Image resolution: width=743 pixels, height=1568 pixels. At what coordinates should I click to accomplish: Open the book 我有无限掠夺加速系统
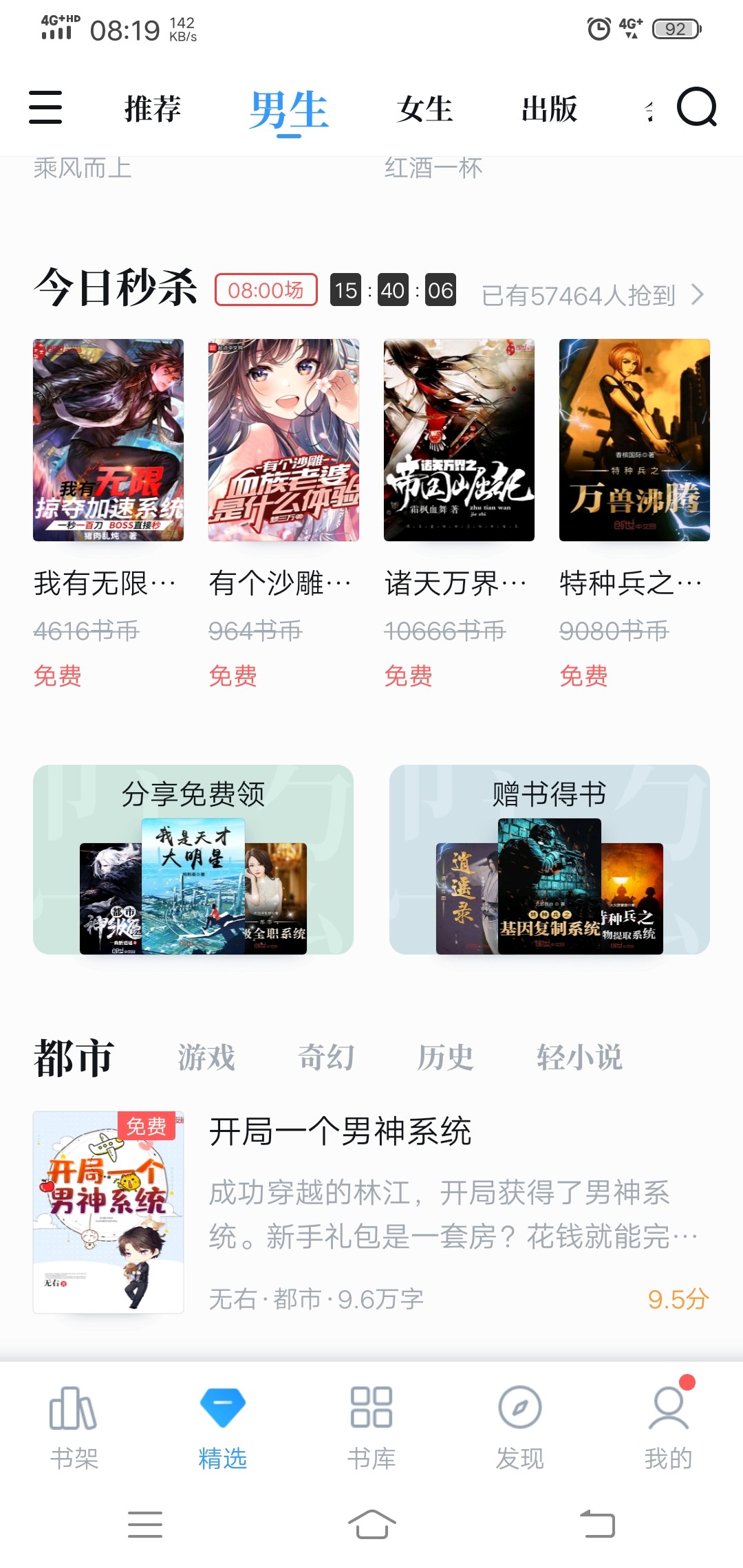(108, 440)
